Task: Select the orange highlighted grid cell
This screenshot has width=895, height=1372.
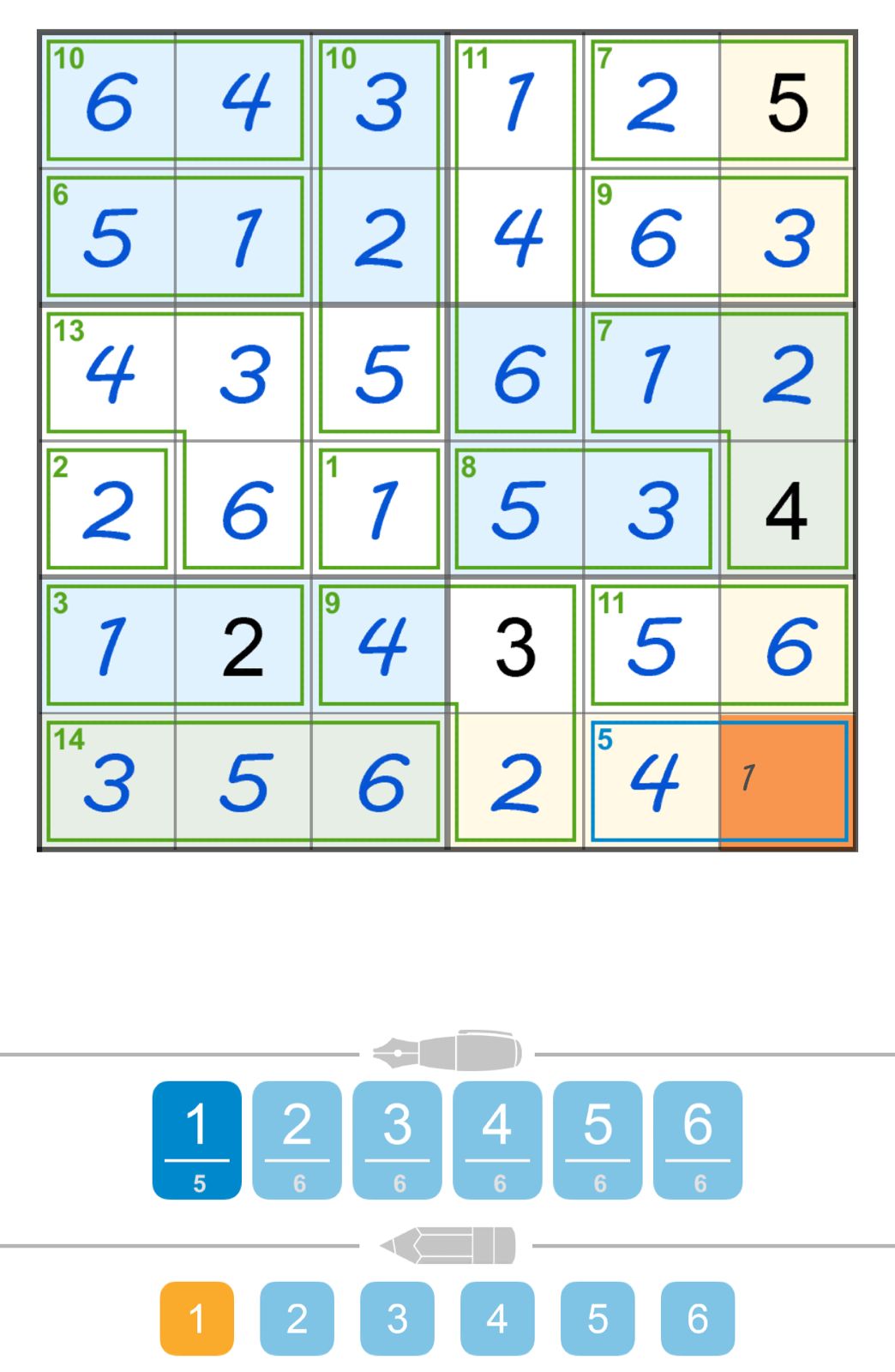Action: [x=787, y=781]
